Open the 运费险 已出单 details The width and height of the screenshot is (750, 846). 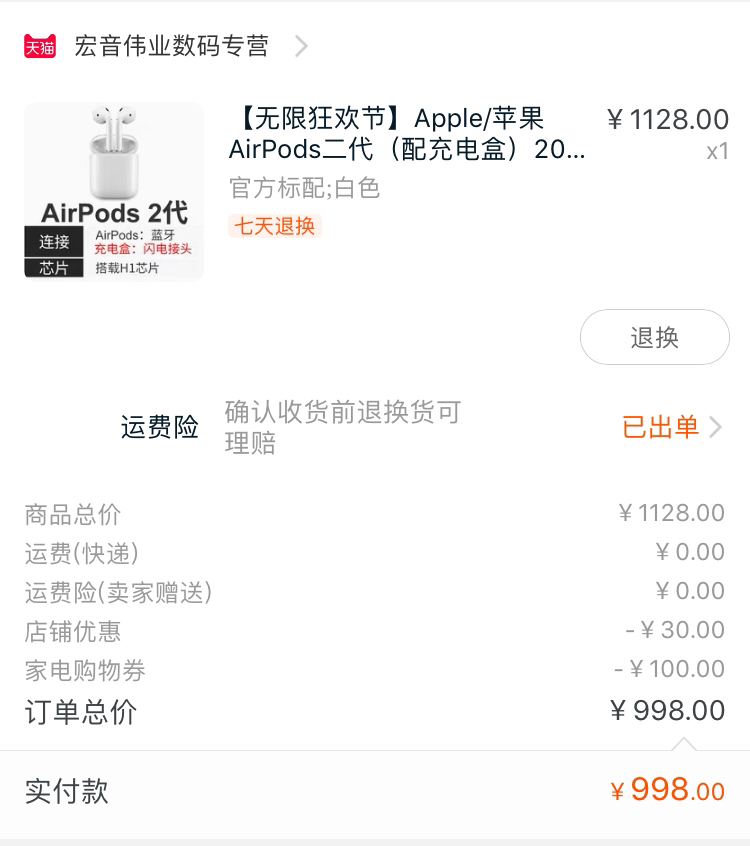point(670,428)
